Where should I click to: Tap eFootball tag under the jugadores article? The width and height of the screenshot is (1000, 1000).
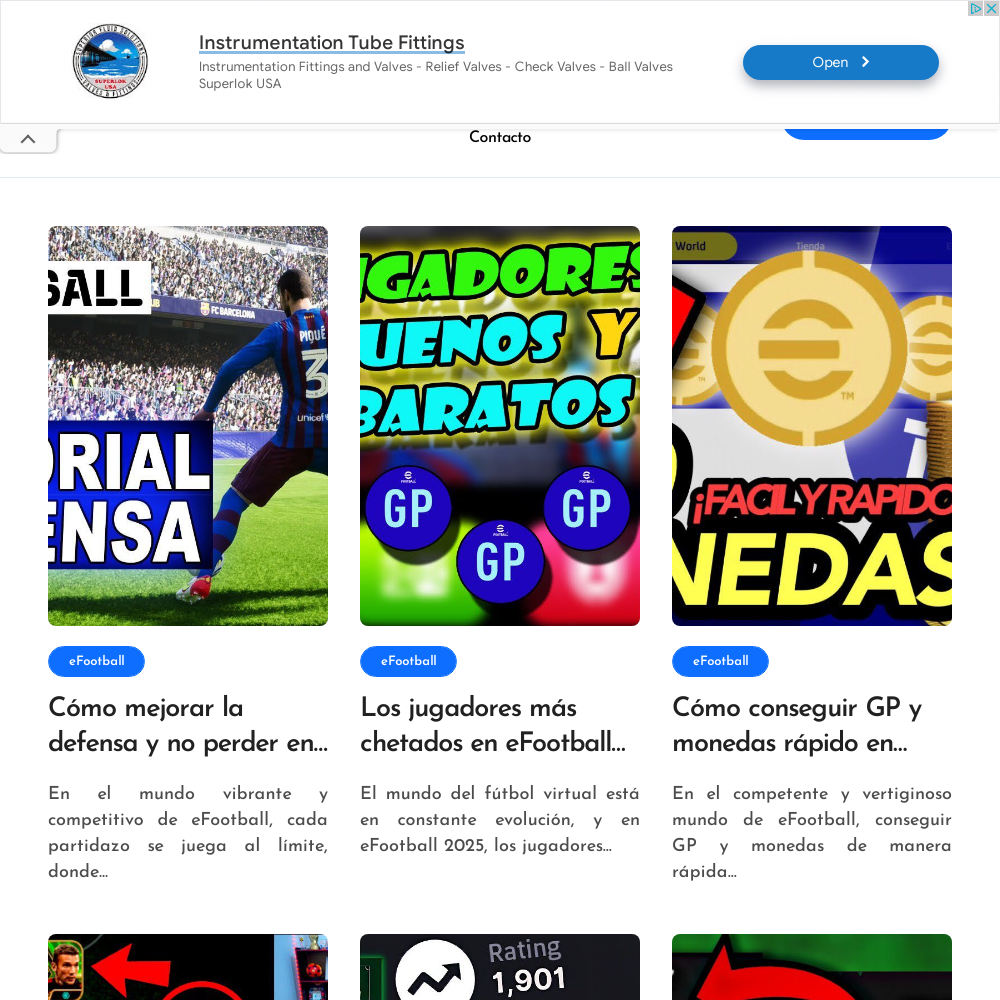click(x=408, y=661)
